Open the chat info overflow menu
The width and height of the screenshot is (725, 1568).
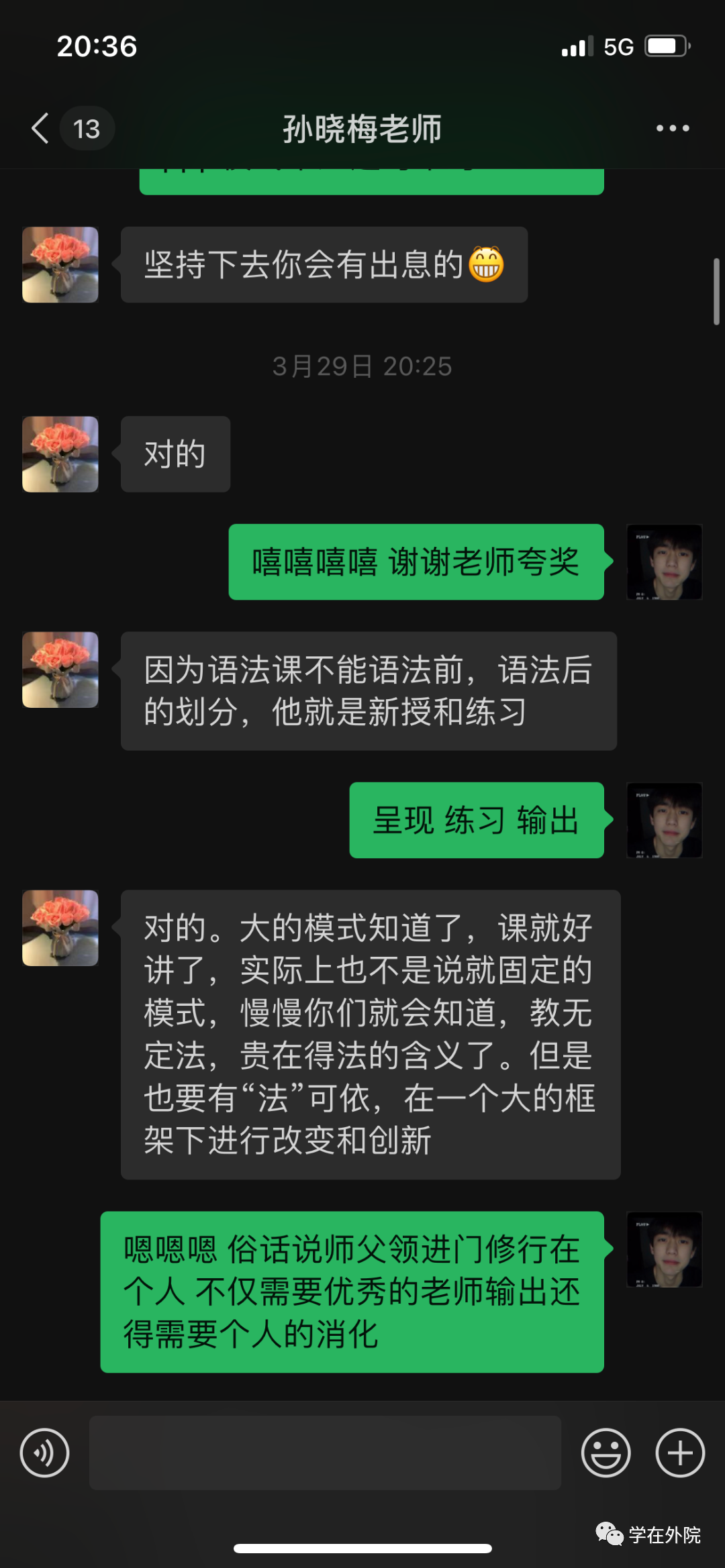pyautogui.click(x=672, y=128)
